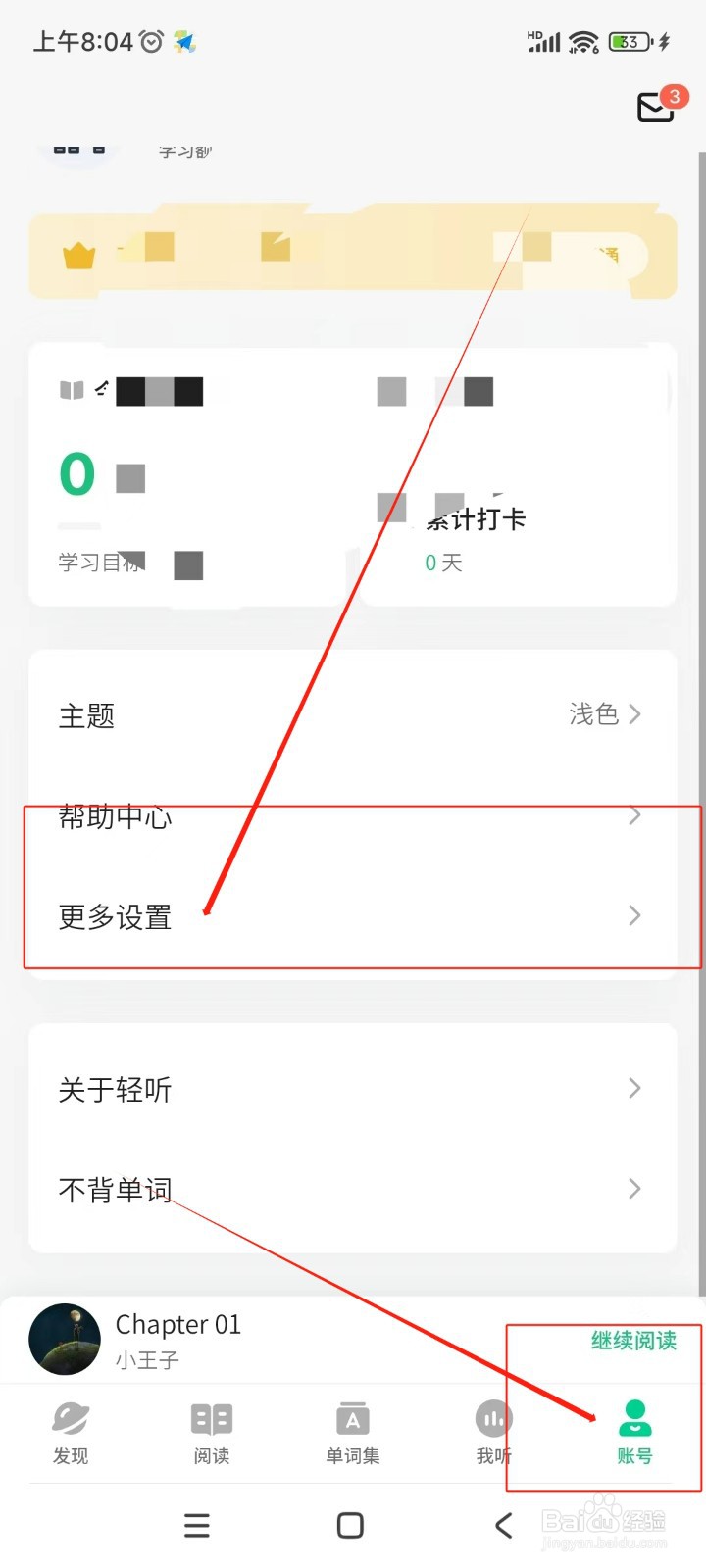This screenshot has height=1568, width=706.
Task: Expand the 帮助中心 help center entry
Action: tap(353, 817)
